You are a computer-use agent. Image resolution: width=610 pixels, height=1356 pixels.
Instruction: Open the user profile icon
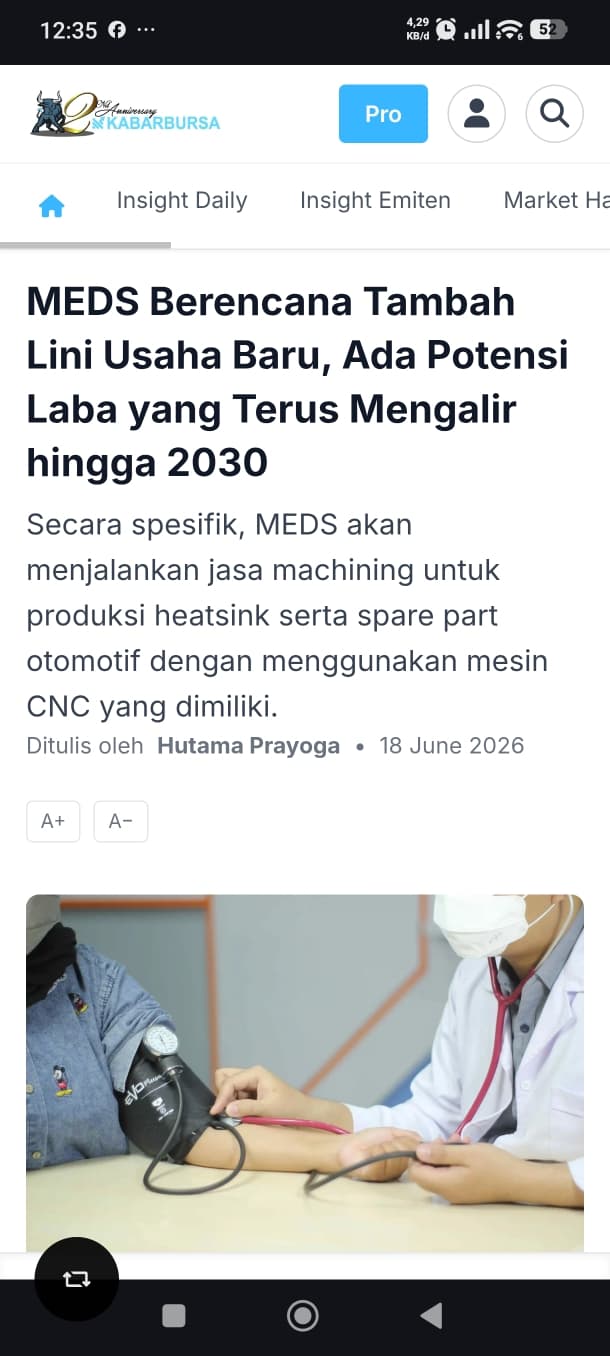pyautogui.click(x=476, y=114)
